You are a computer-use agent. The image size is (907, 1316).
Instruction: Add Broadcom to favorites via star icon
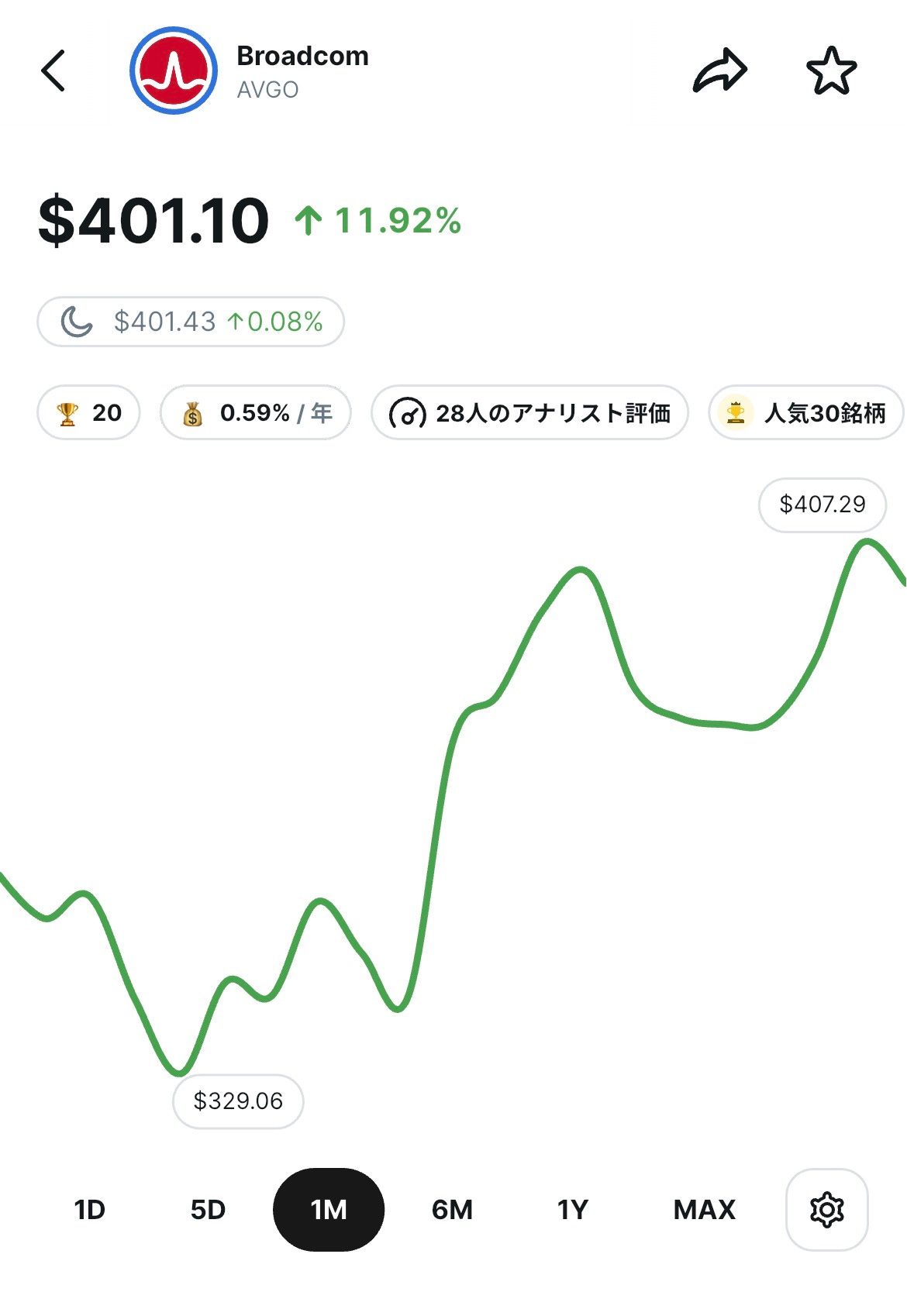pos(831,70)
